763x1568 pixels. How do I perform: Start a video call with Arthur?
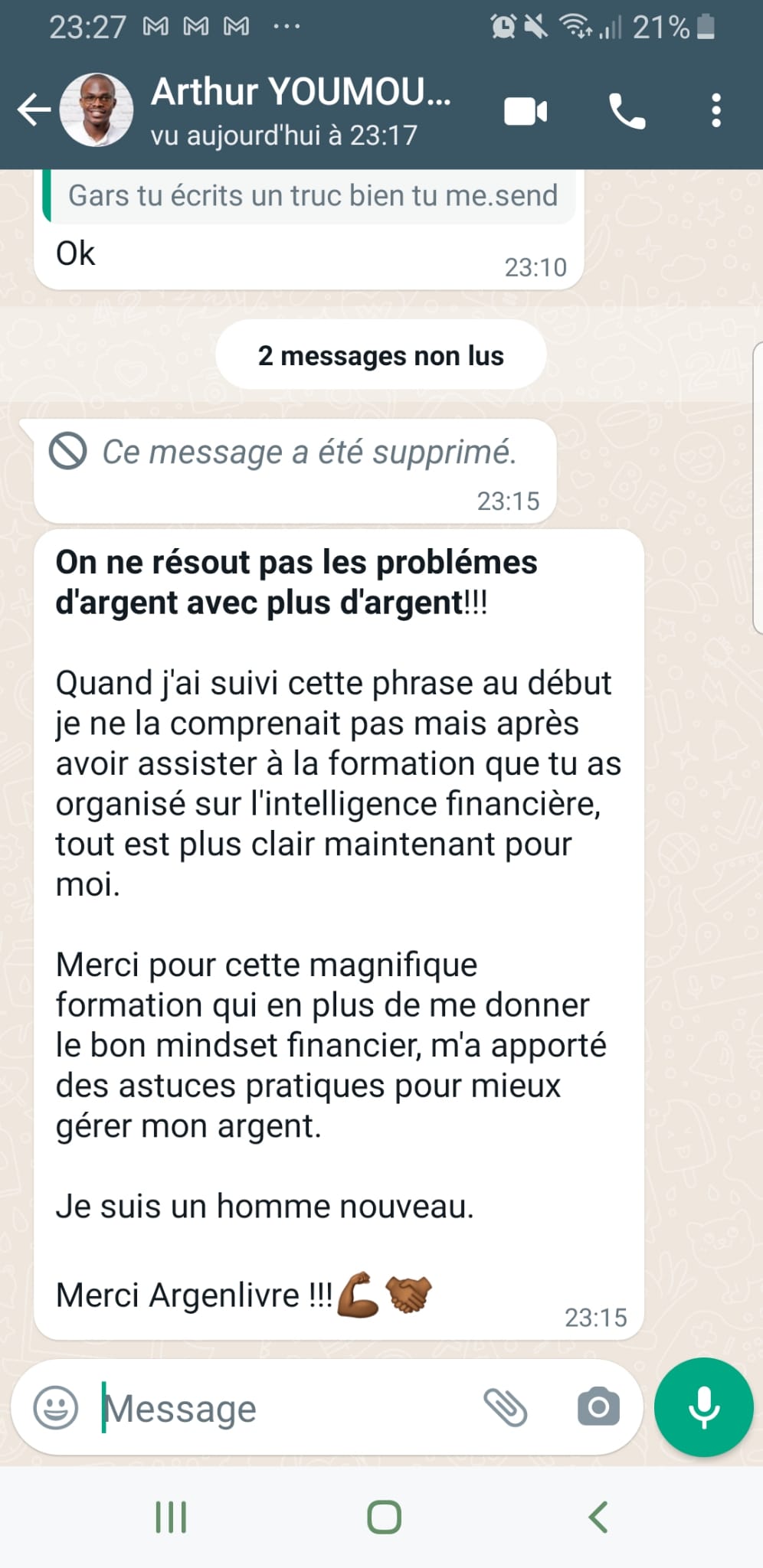[x=526, y=112]
